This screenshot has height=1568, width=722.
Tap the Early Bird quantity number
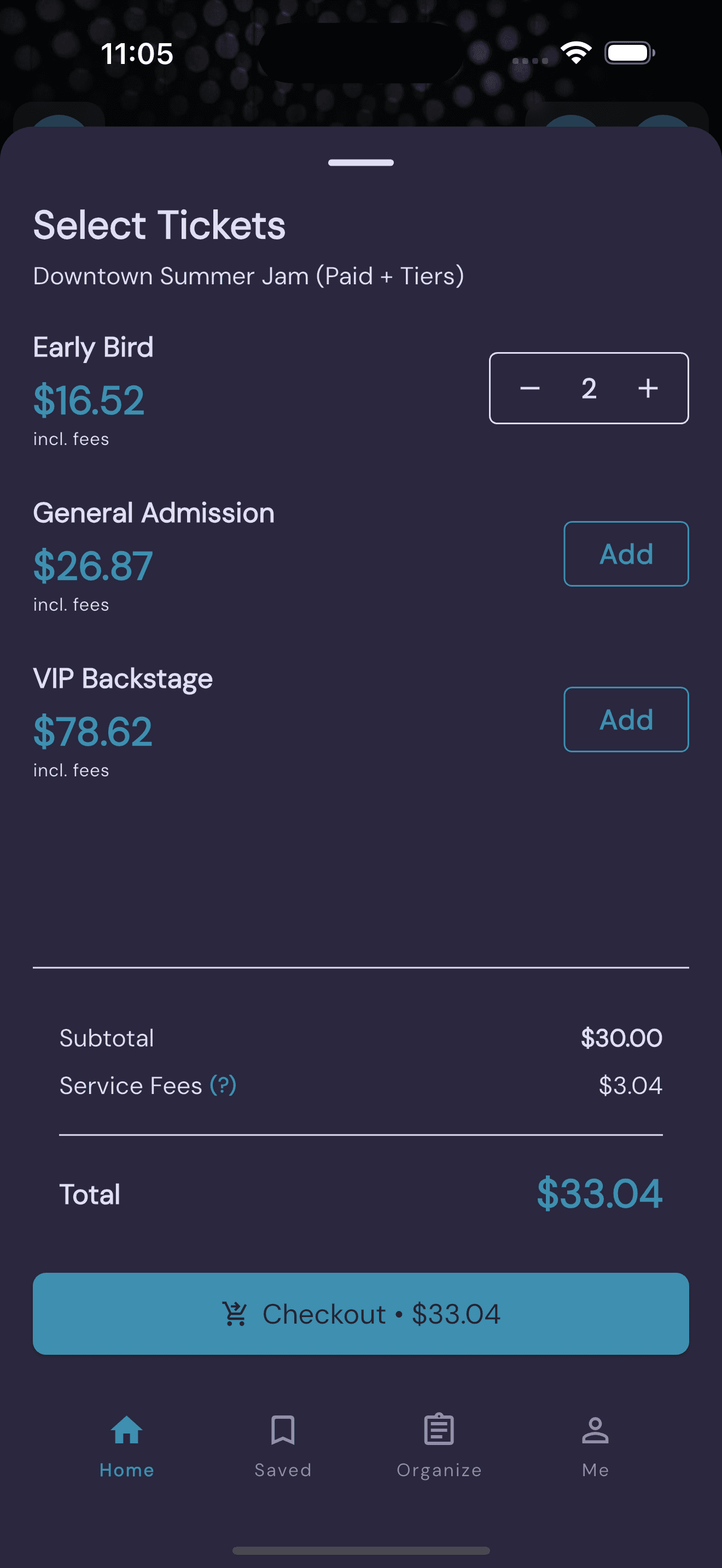589,388
